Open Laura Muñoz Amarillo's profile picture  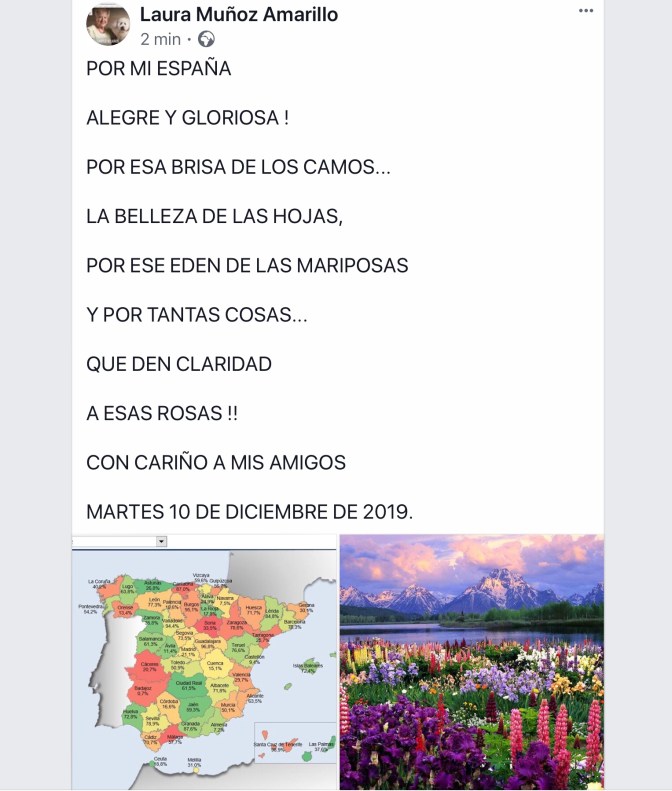coord(107,24)
